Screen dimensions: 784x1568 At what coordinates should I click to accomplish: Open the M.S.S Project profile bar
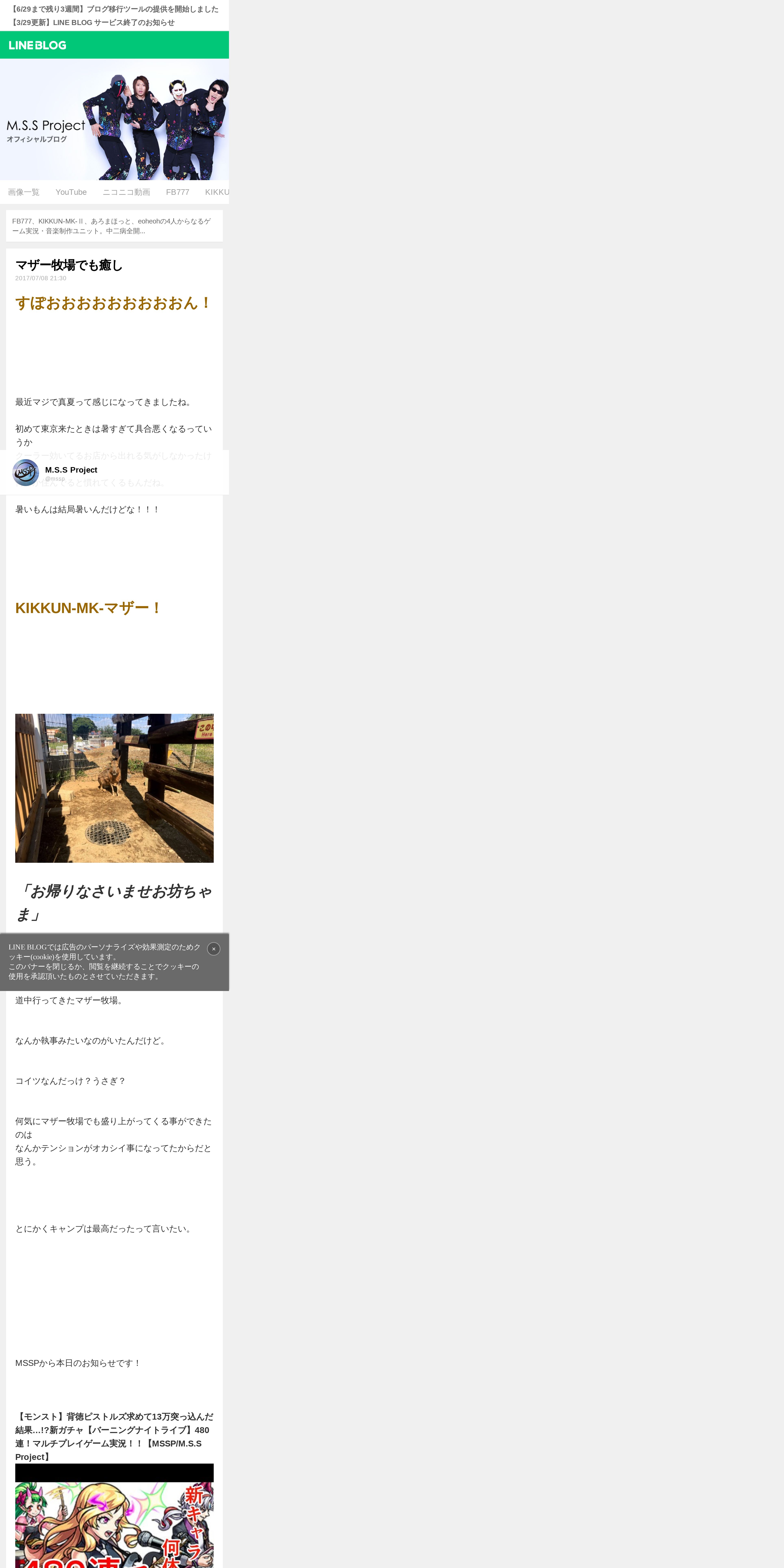114,472
